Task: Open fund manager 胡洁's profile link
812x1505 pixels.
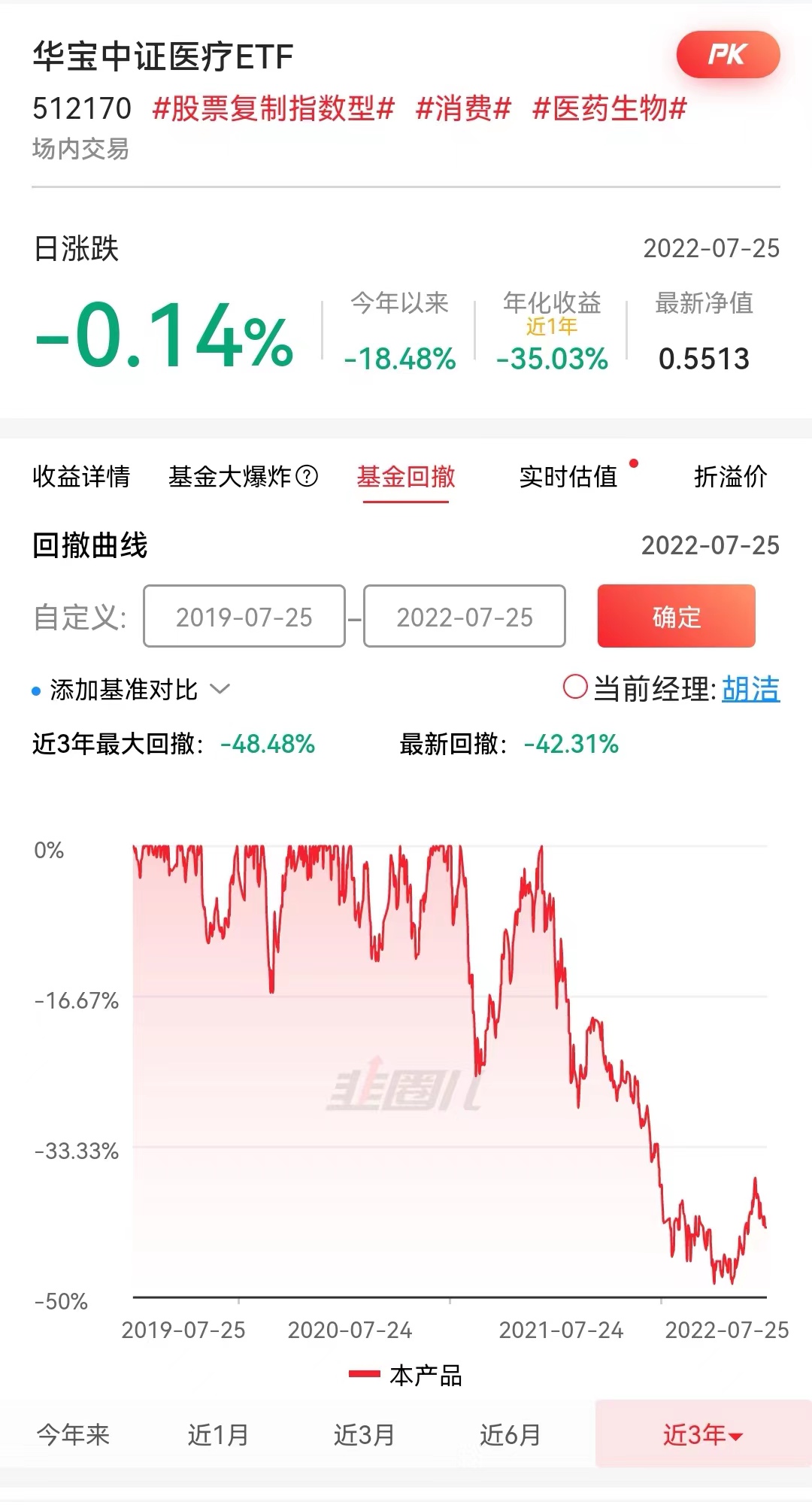Action: coord(751,689)
